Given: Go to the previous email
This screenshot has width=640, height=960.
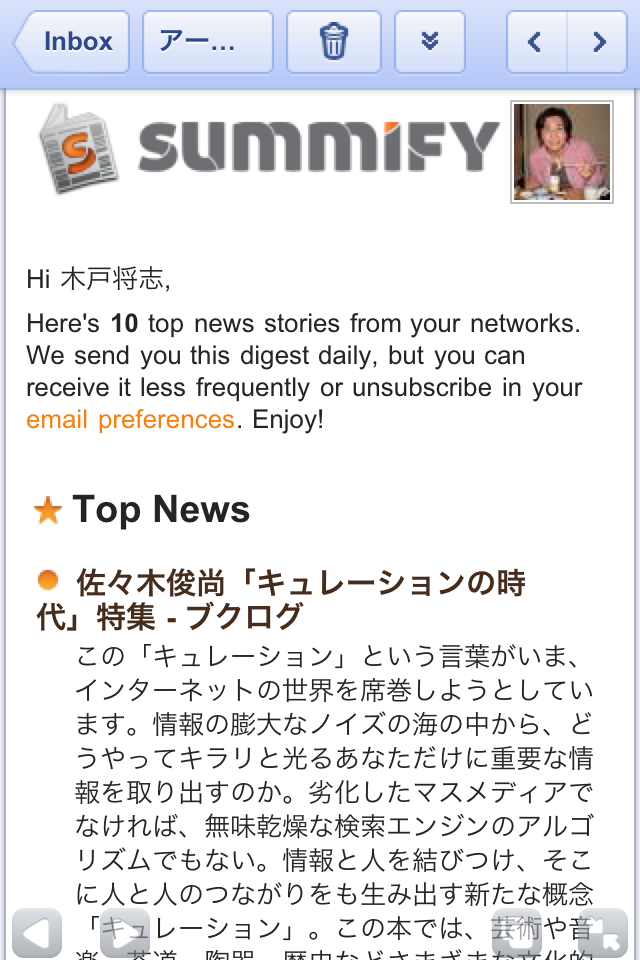Looking at the screenshot, I should click(x=535, y=42).
